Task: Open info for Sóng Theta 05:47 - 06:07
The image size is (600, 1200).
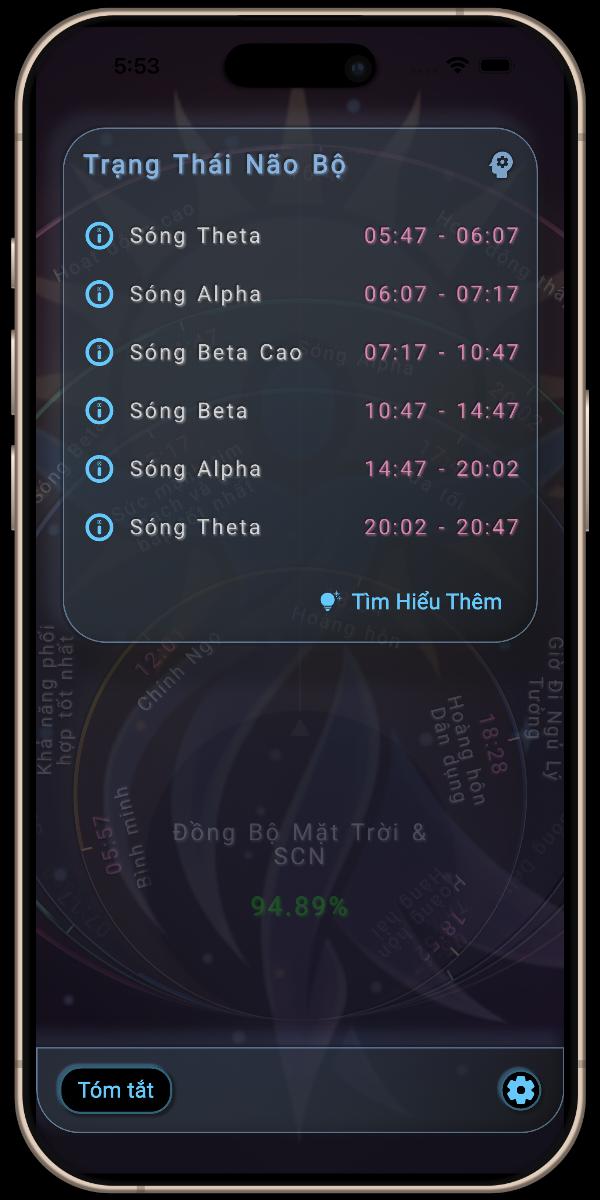Action: 99,236
